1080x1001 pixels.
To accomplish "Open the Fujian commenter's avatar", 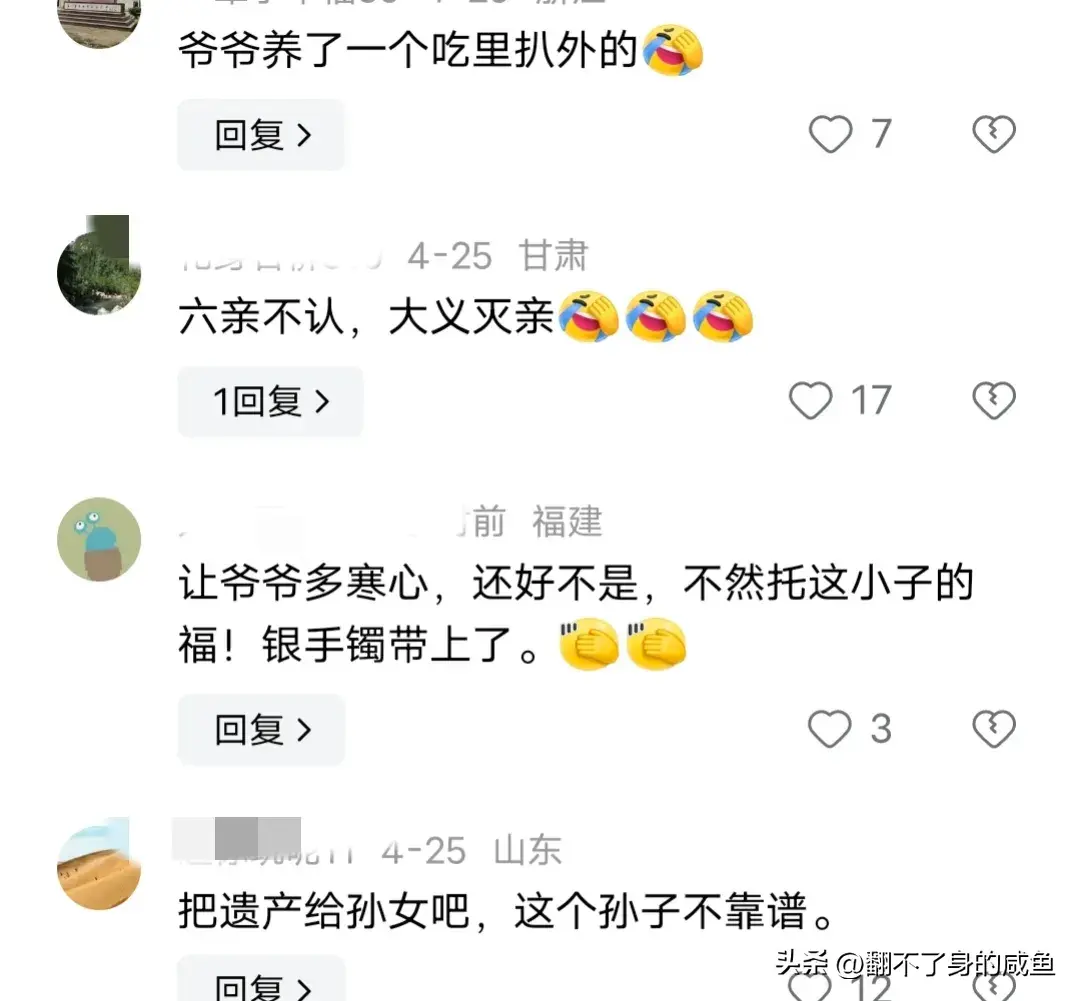I will pyautogui.click(x=98, y=539).
